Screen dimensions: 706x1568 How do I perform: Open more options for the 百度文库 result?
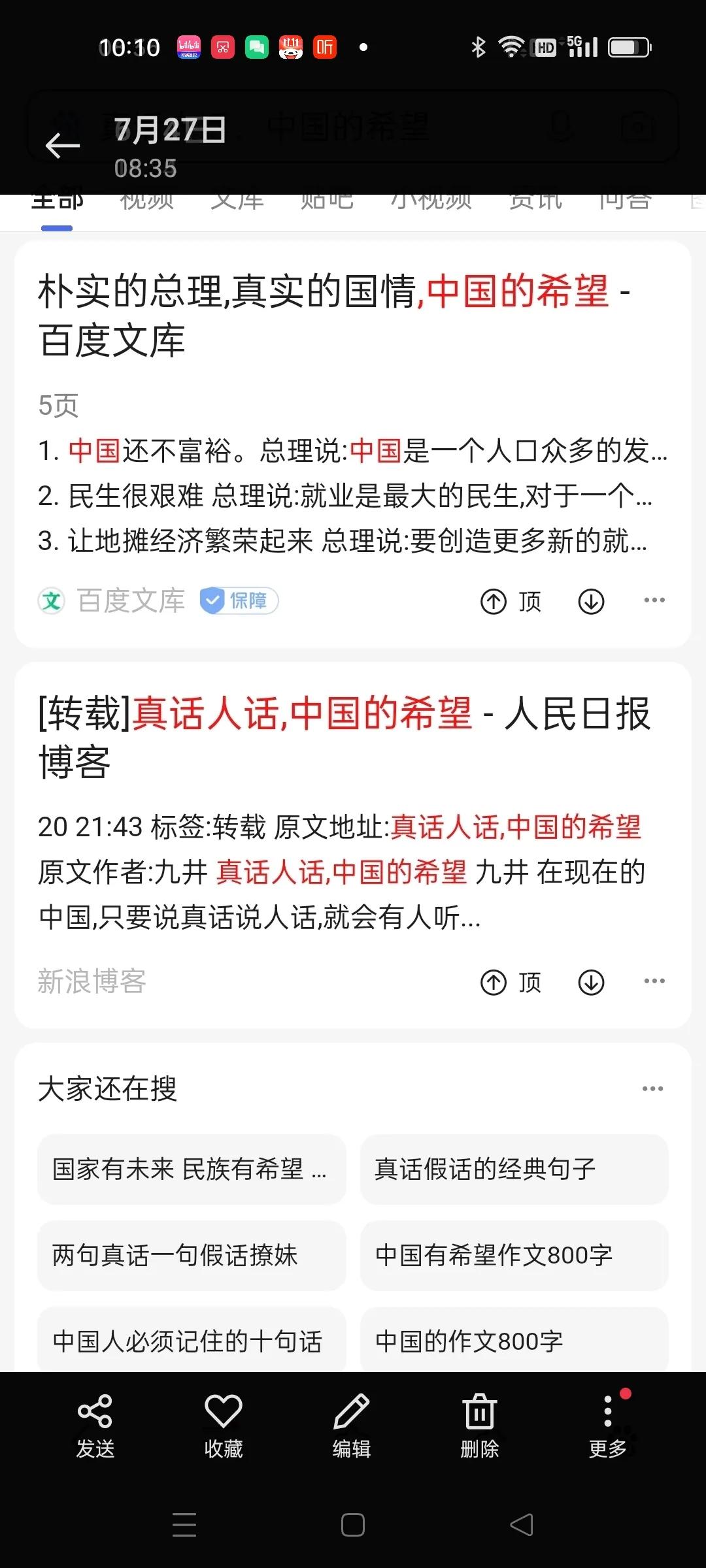tap(654, 600)
